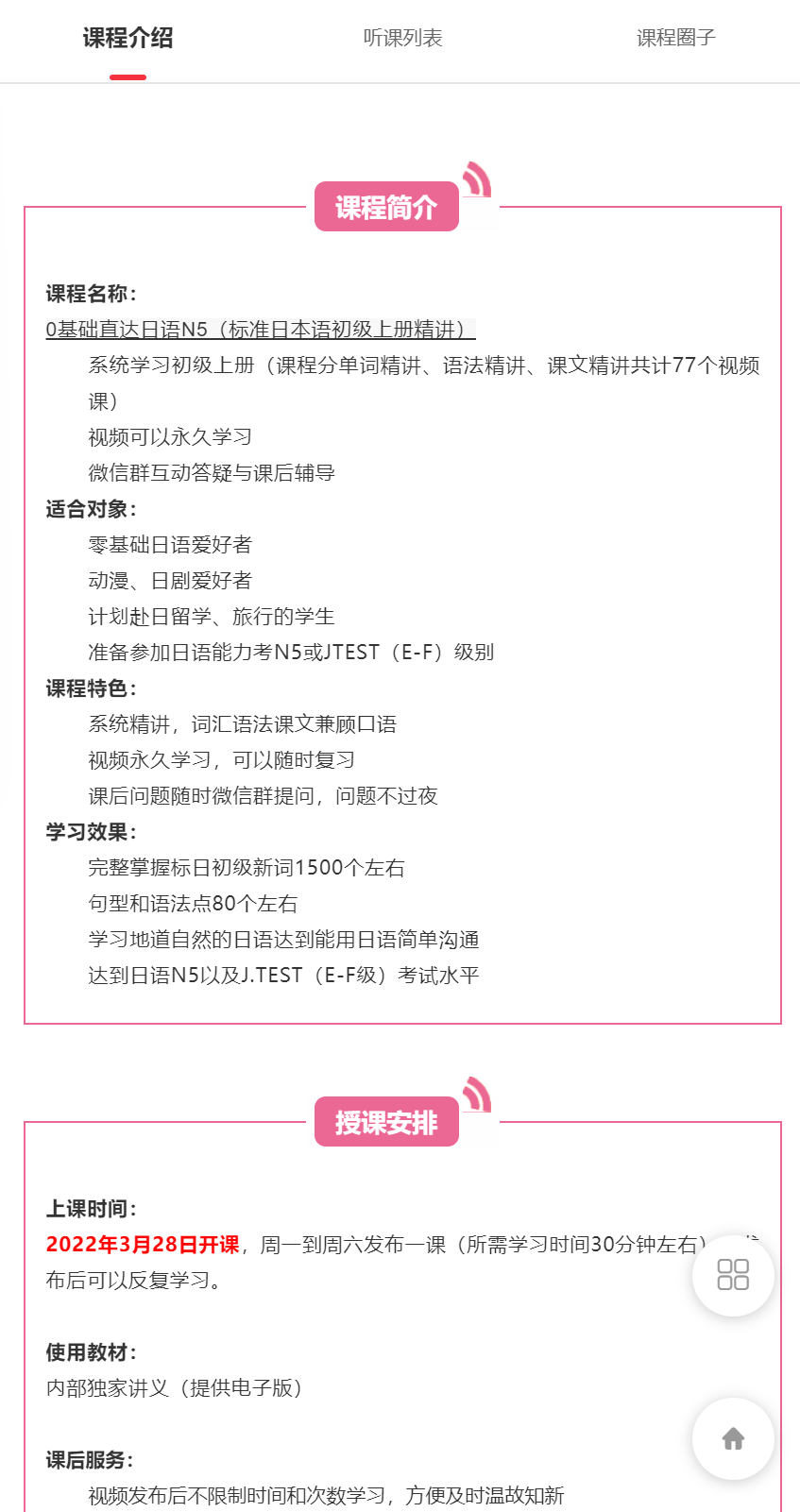This screenshot has height=1512, width=800.
Task: Open the floating grid menu button
Action: (733, 1275)
